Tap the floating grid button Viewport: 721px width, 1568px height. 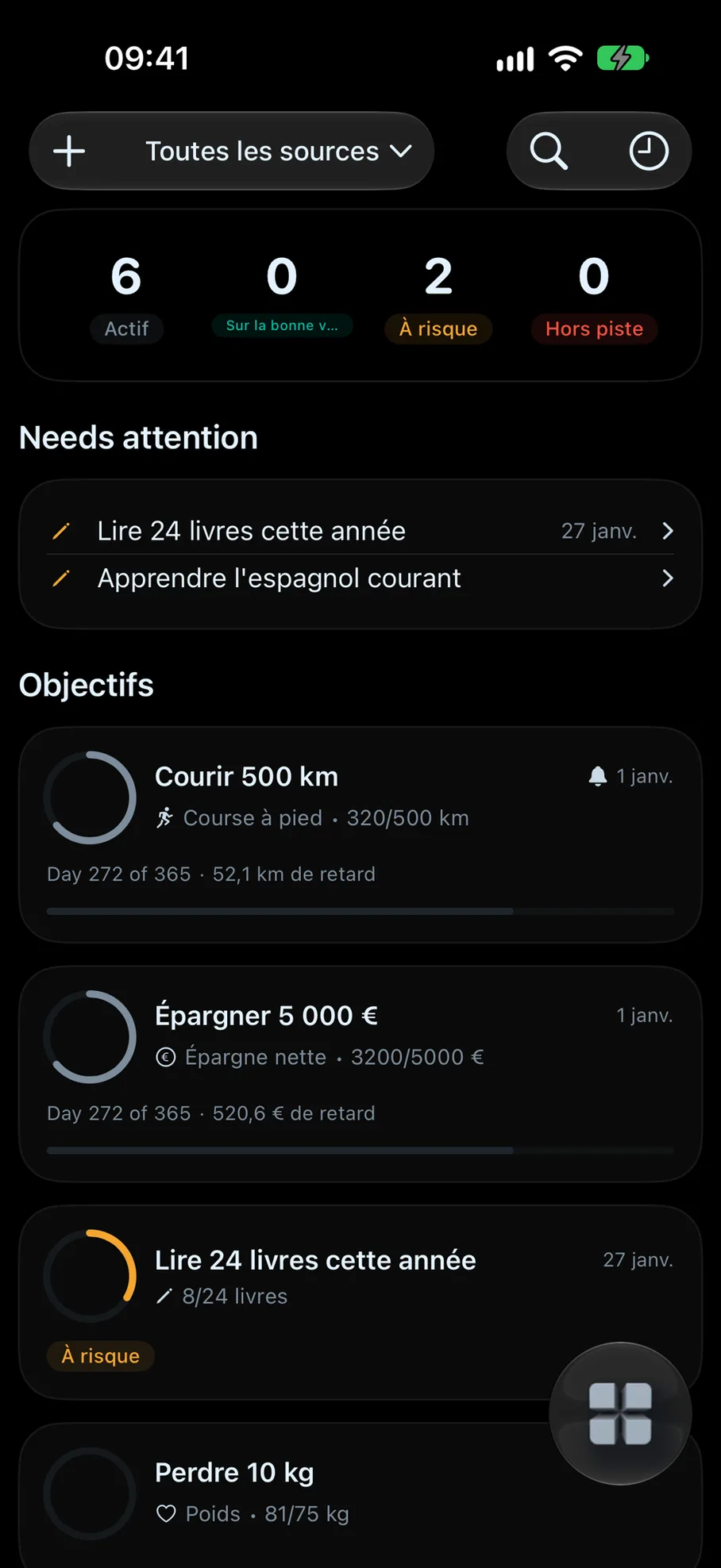[x=620, y=1413]
